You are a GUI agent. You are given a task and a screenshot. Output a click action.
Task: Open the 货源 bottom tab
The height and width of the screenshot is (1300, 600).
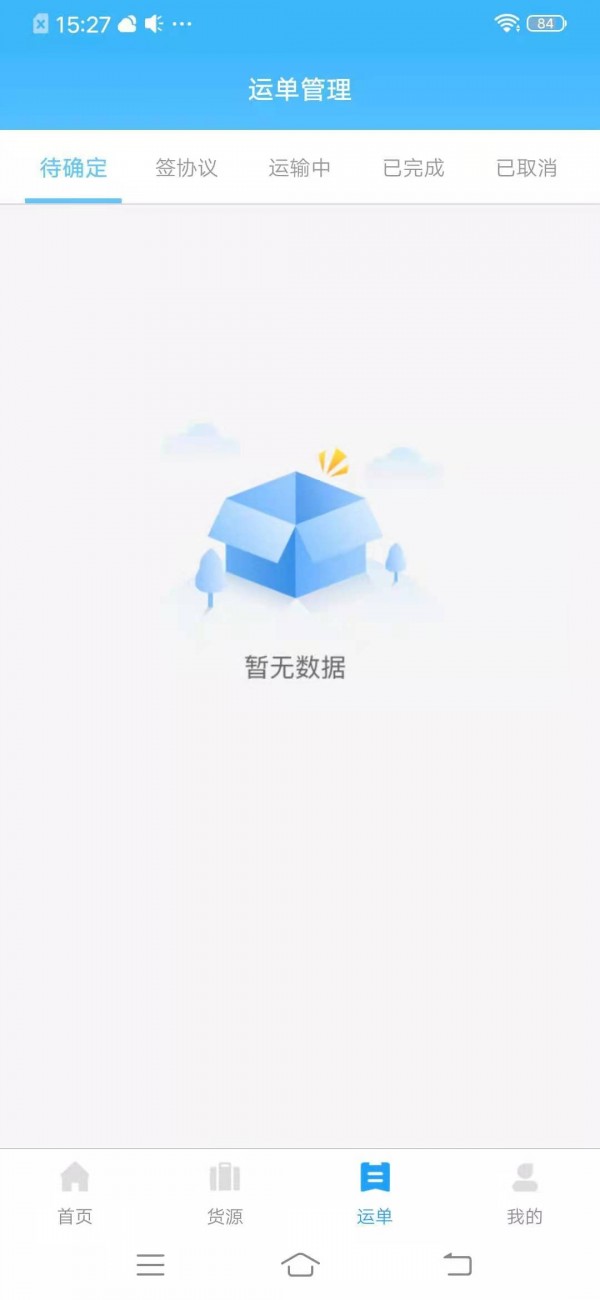(x=225, y=1192)
